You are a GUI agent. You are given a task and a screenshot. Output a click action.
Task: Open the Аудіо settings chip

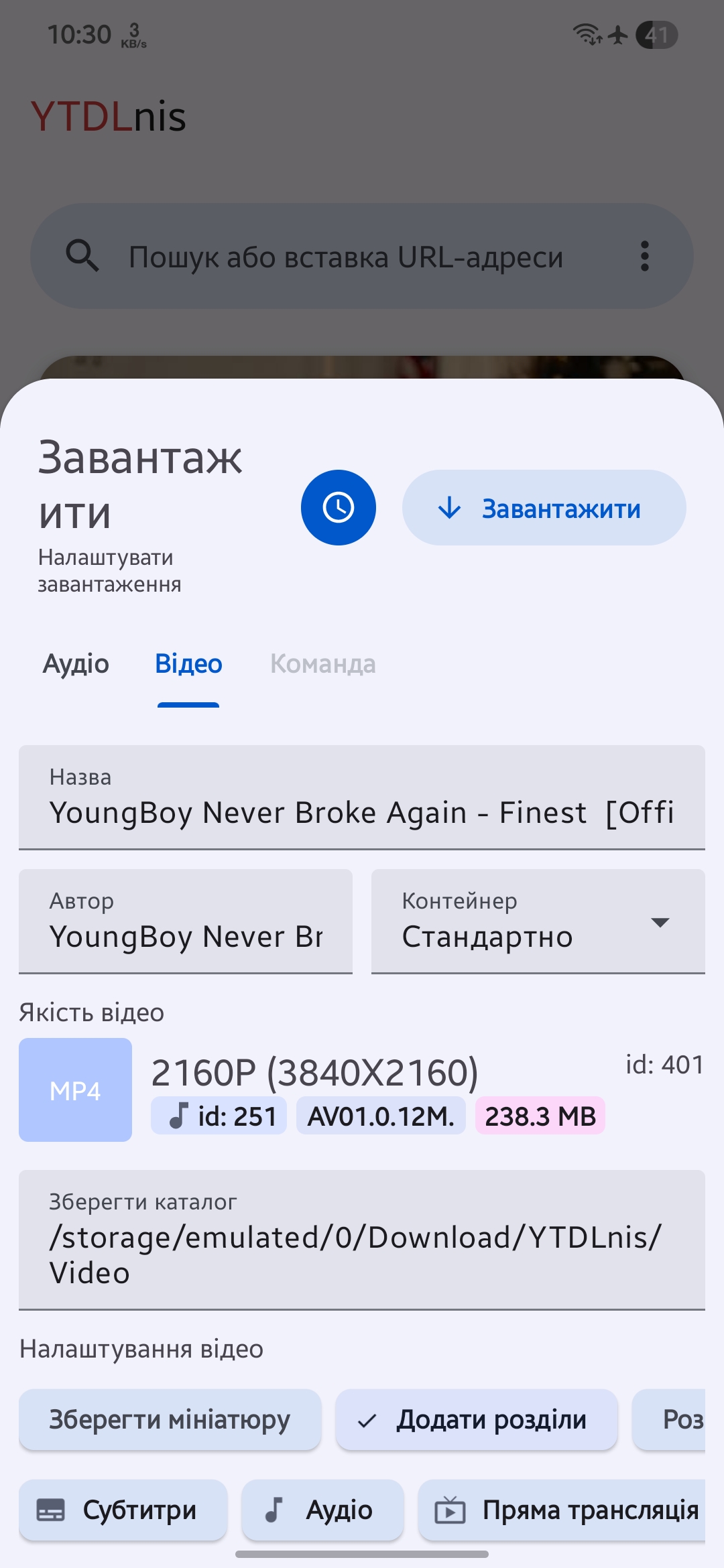322,1510
